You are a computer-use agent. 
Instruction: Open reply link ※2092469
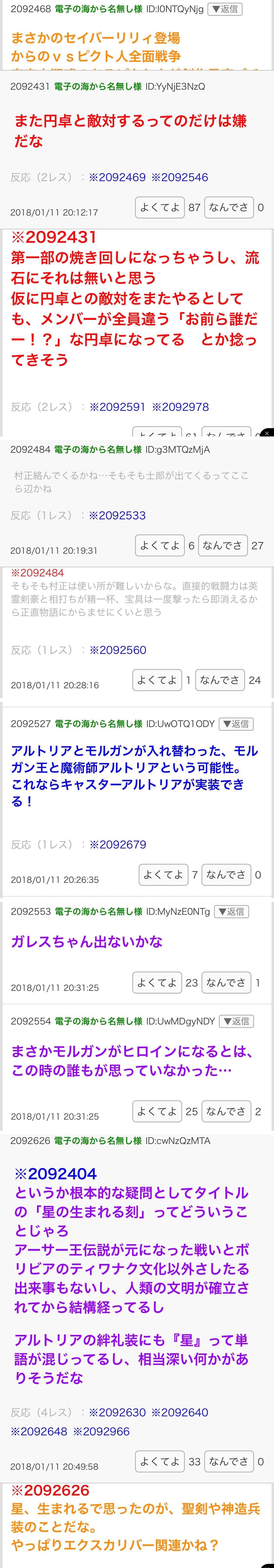pos(117,177)
